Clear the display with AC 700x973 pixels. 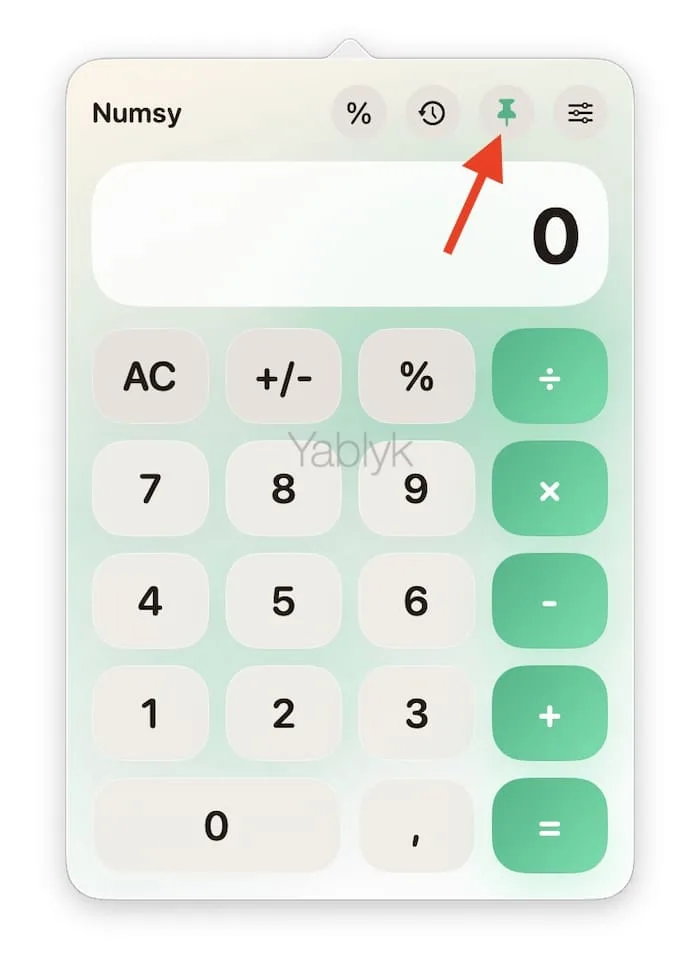pos(150,376)
